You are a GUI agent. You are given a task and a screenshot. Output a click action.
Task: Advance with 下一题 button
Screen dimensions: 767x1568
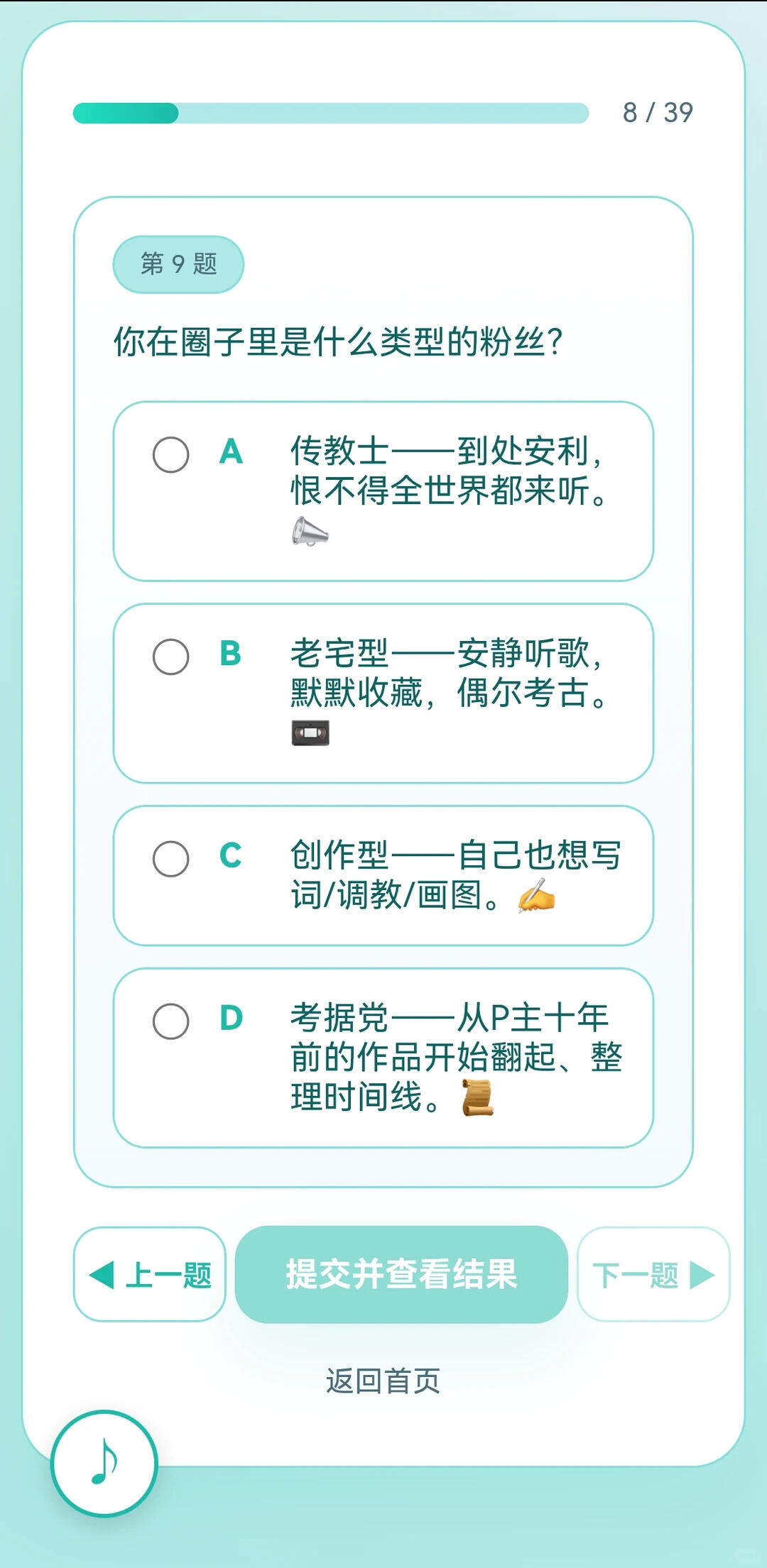pyautogui.click(x=653, y=1274)
